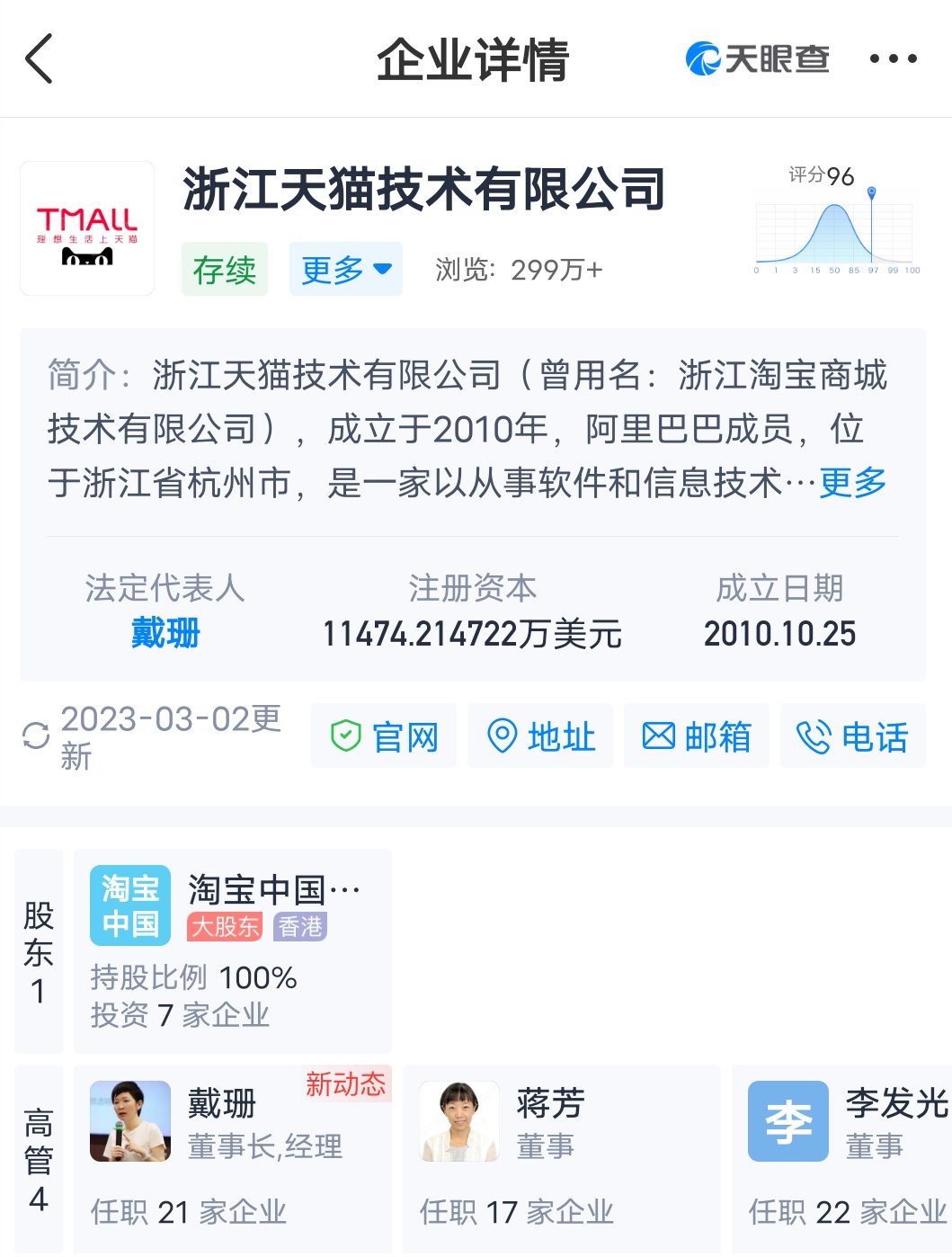View the company 电话 phone number

852,736
